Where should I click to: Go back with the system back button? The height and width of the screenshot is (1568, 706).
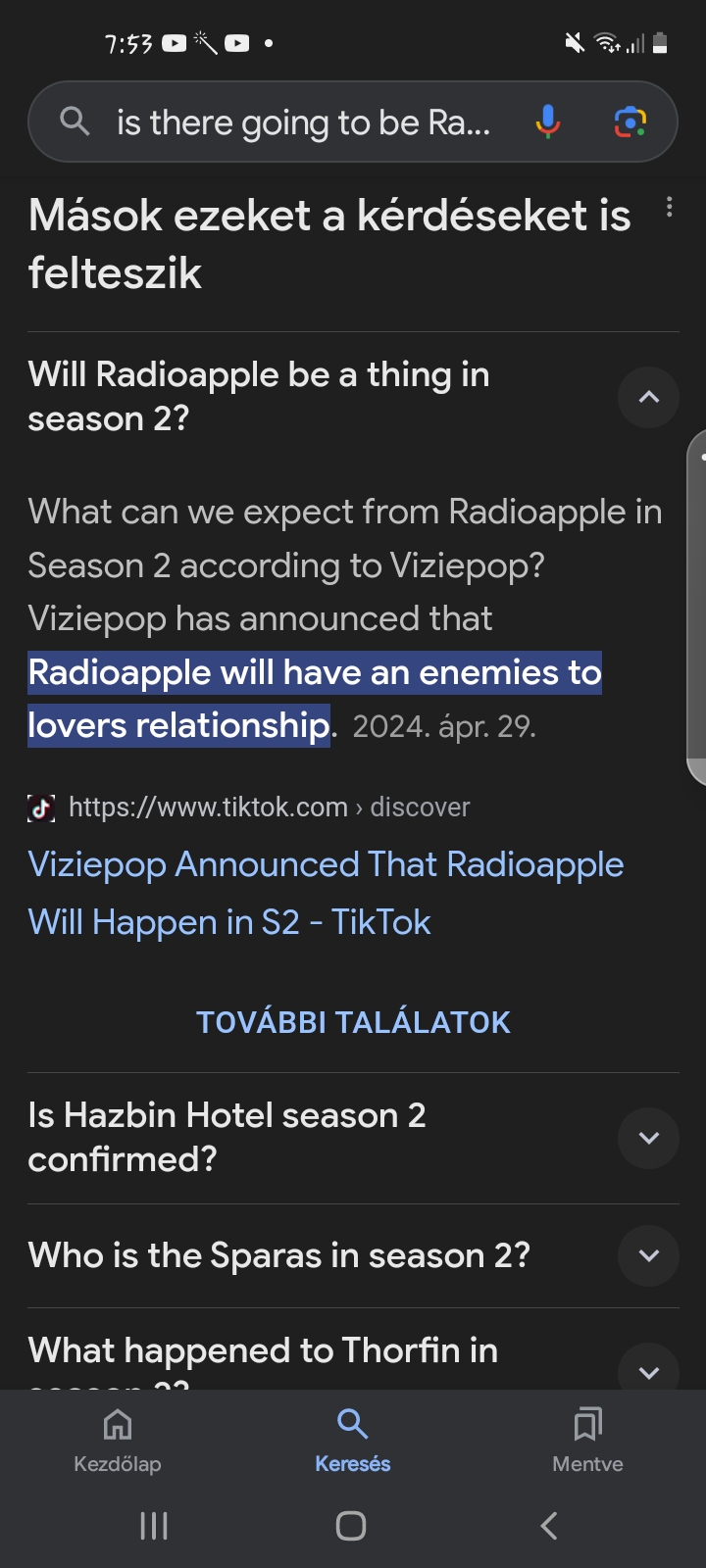click(549, 1526)
